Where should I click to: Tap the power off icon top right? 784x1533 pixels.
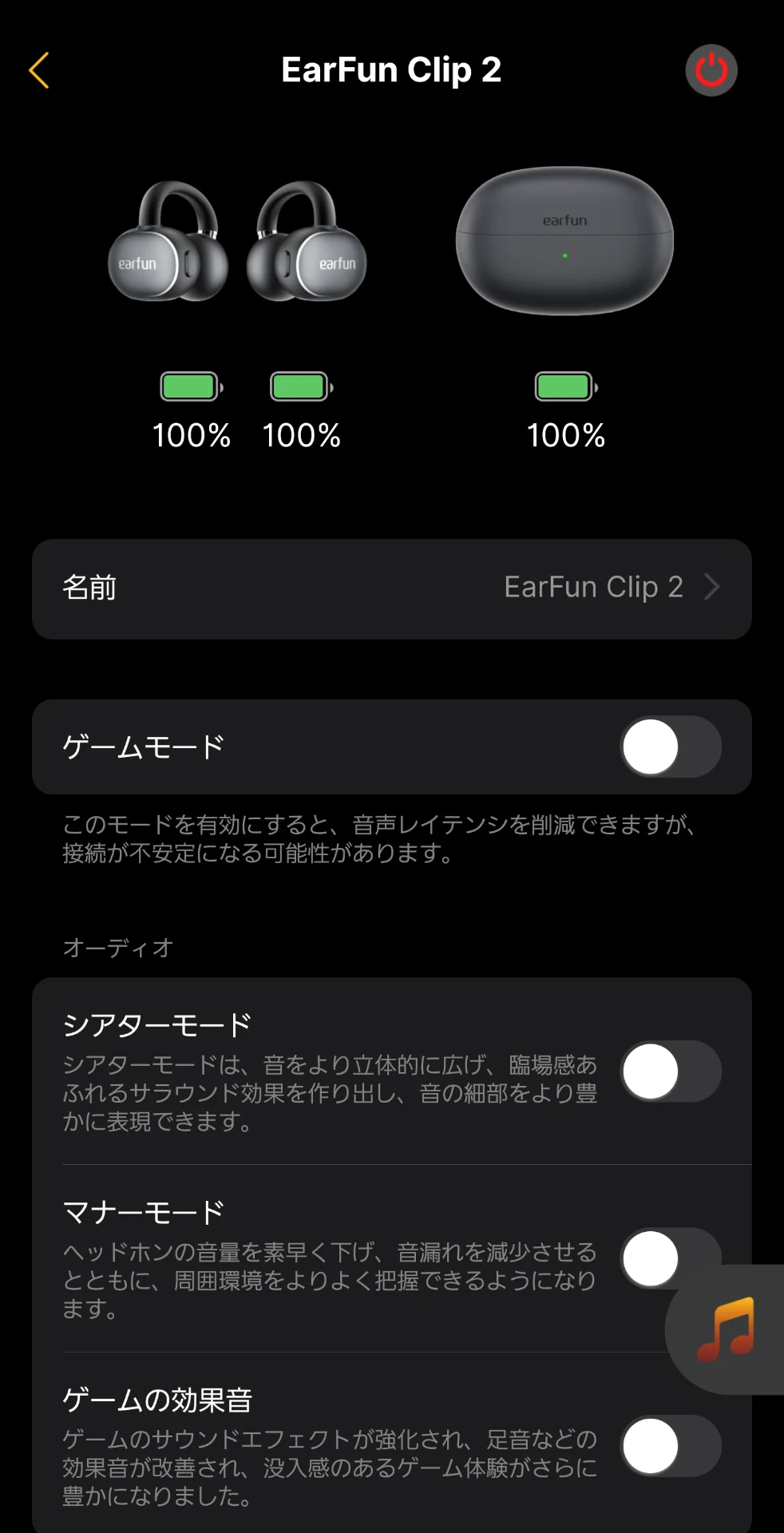point(711,70)
